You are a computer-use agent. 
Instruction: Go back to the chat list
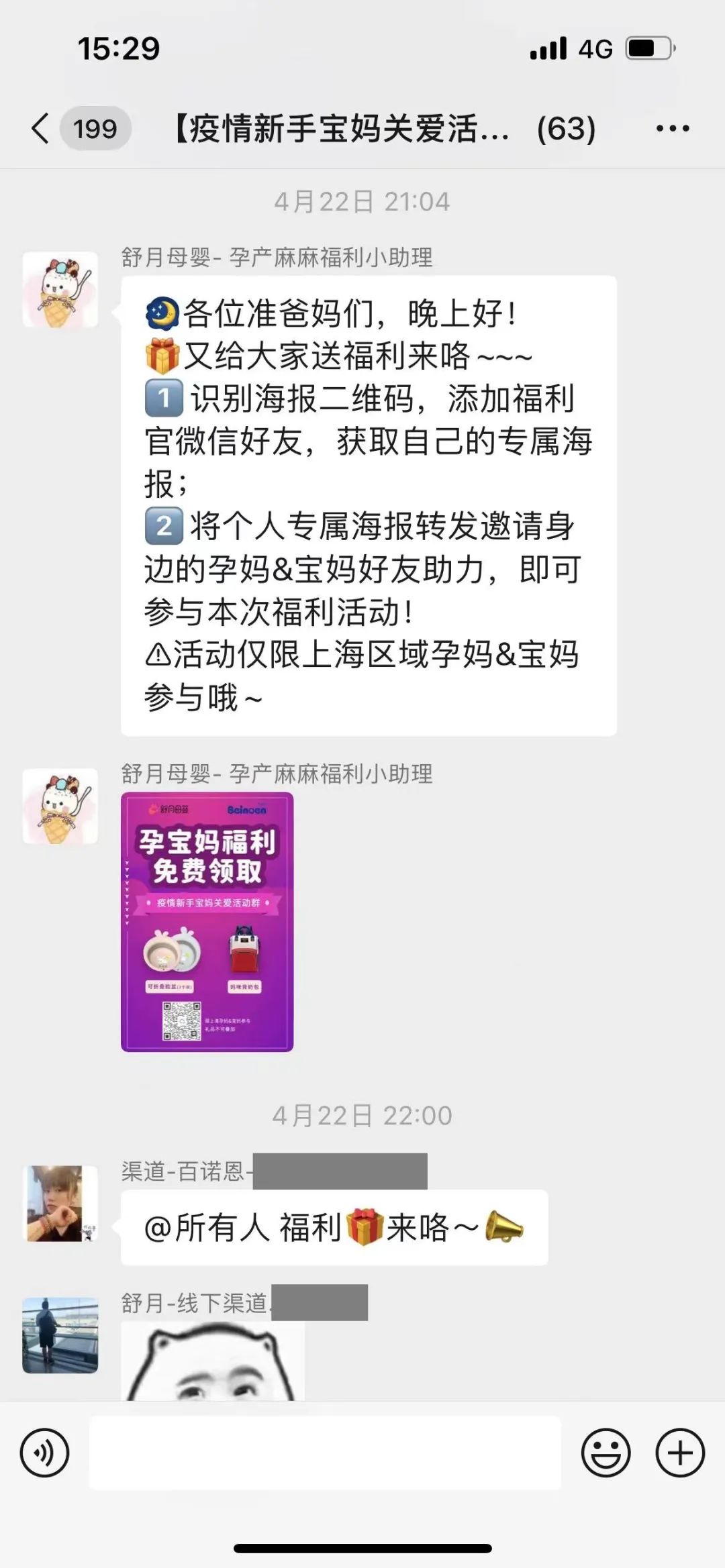tap(42, 128)
